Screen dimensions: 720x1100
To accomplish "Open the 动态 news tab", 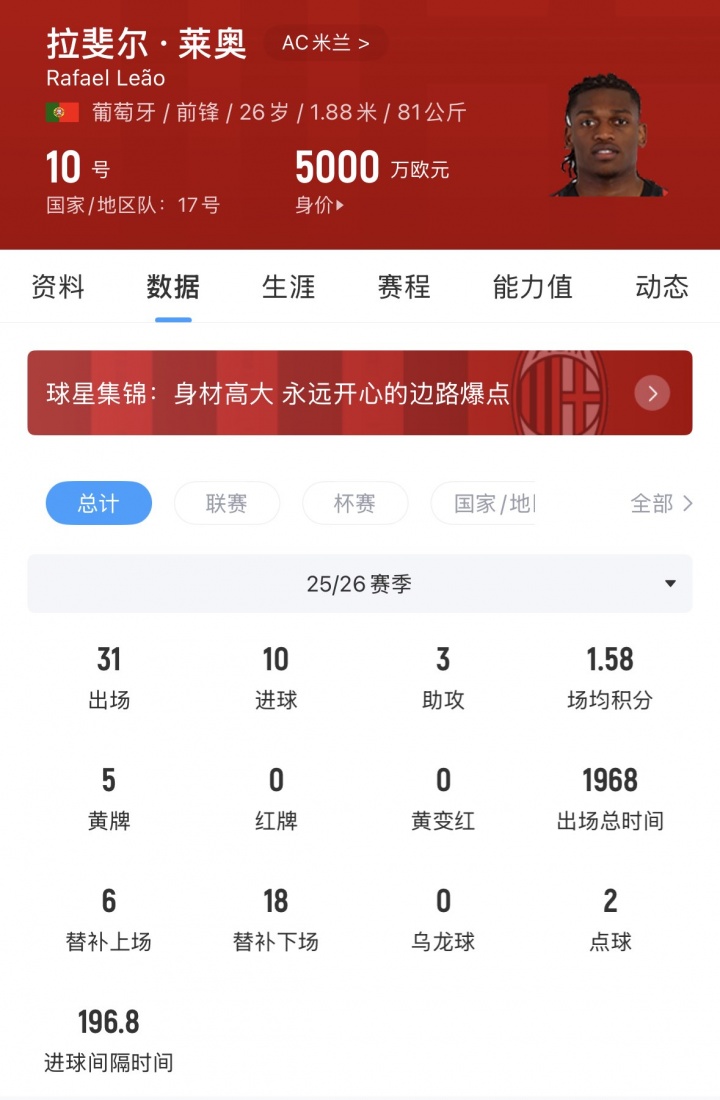I will click(x=662, y=287).
